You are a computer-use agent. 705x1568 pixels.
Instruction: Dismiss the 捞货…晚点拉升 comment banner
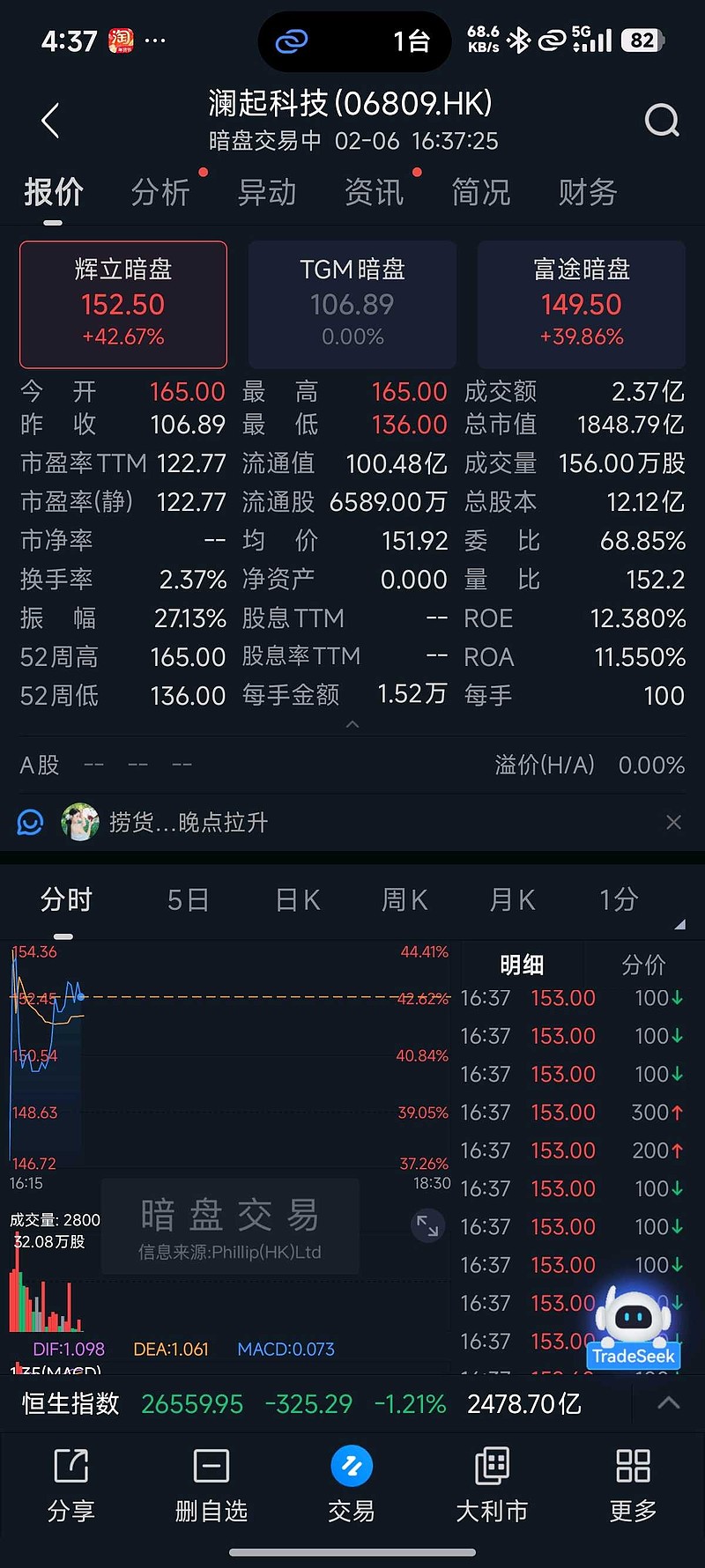tap(674, 822)
